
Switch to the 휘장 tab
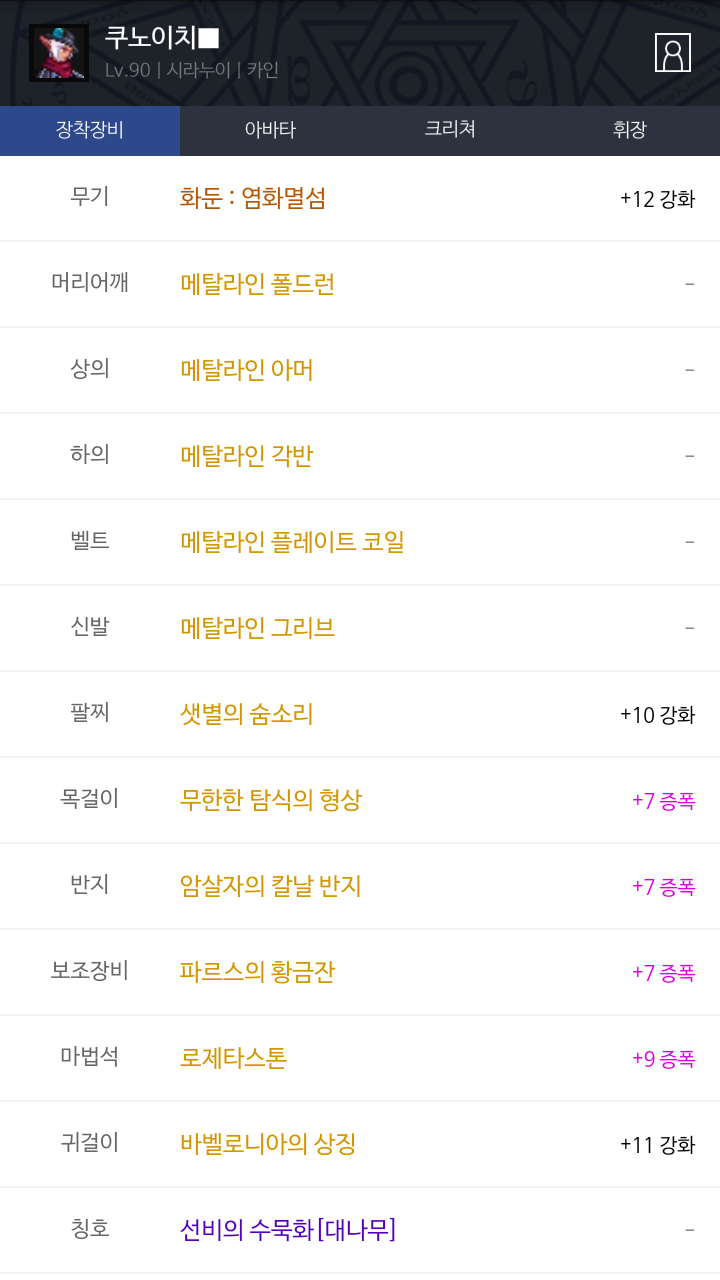pos(630,130)
